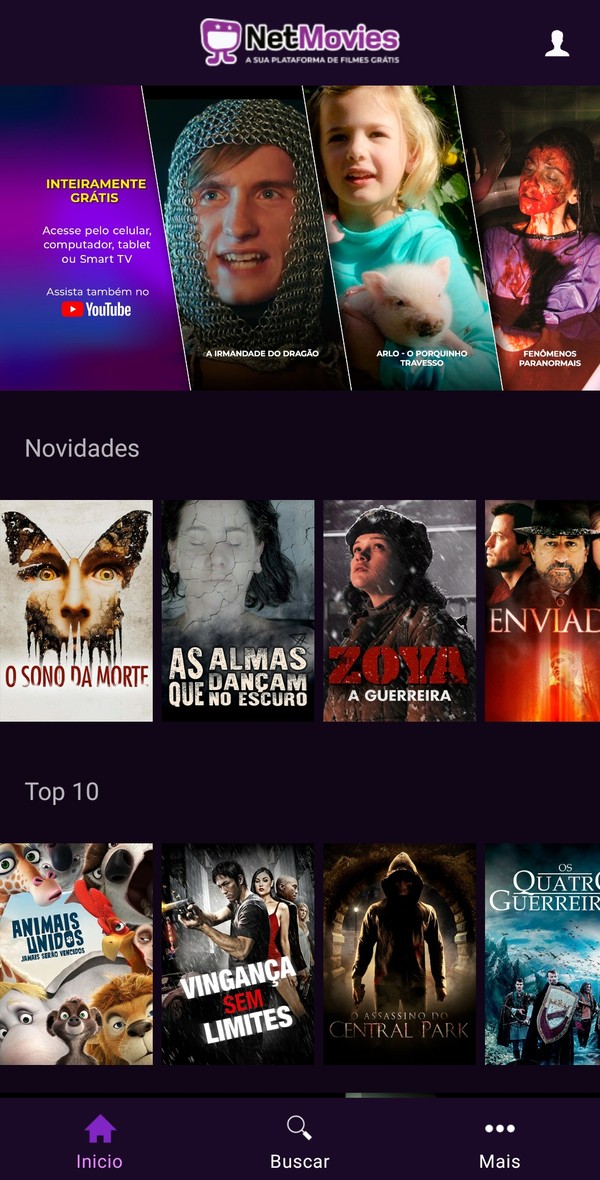
Task: Open O Assassino do Central Park
Action: (399, 954)
